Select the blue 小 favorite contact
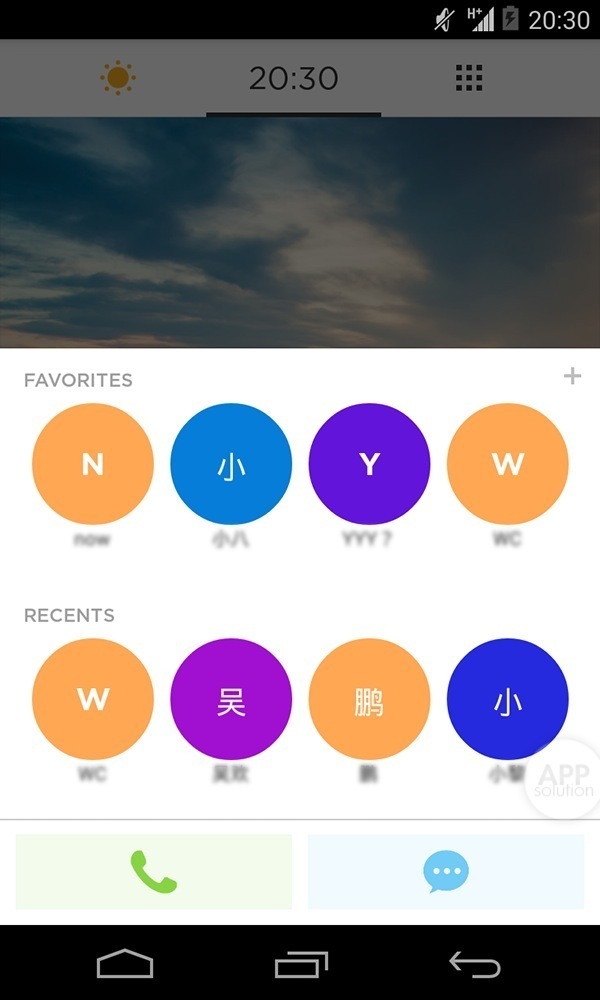600x1000 pixels. point(231,464)
